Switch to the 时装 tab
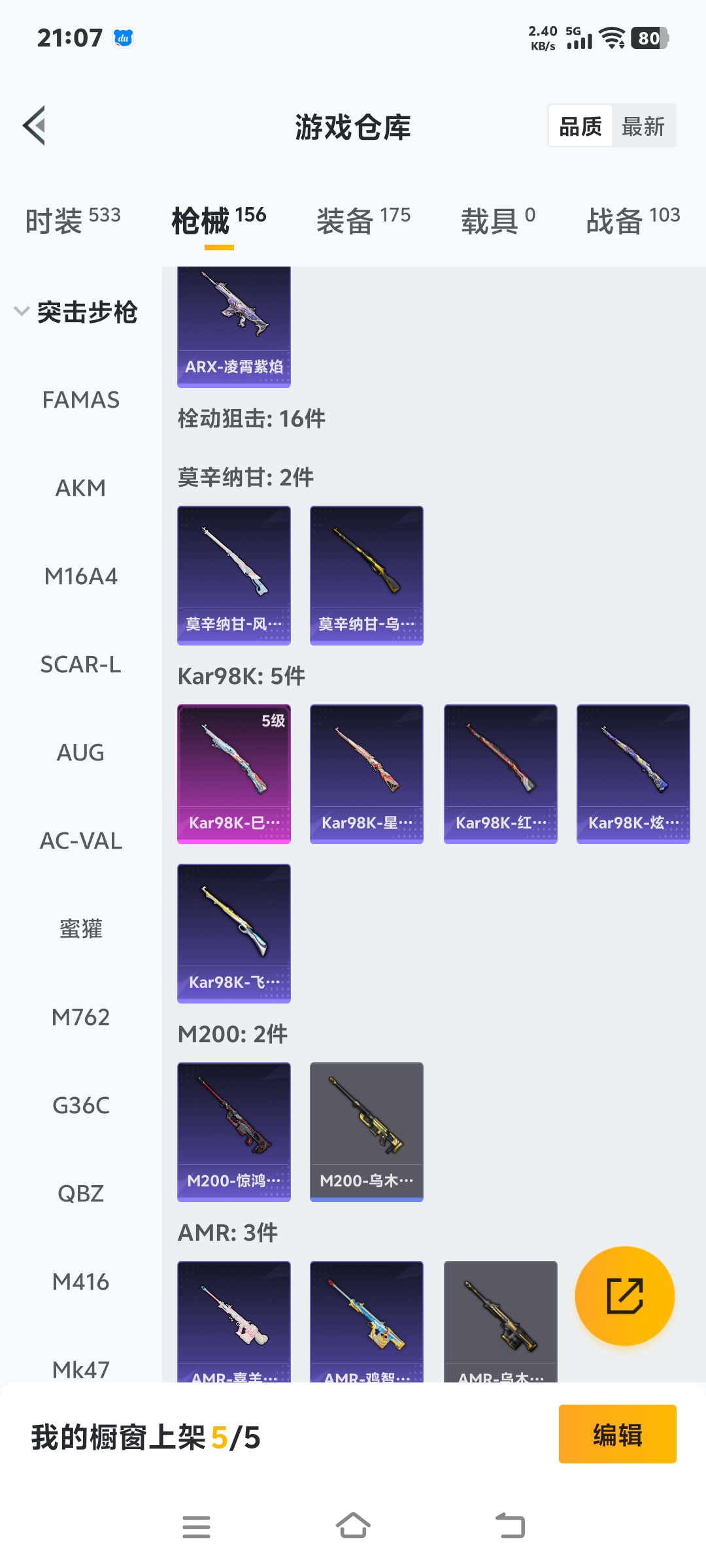This screenshot has height=1568, width=706. [73, 220]
